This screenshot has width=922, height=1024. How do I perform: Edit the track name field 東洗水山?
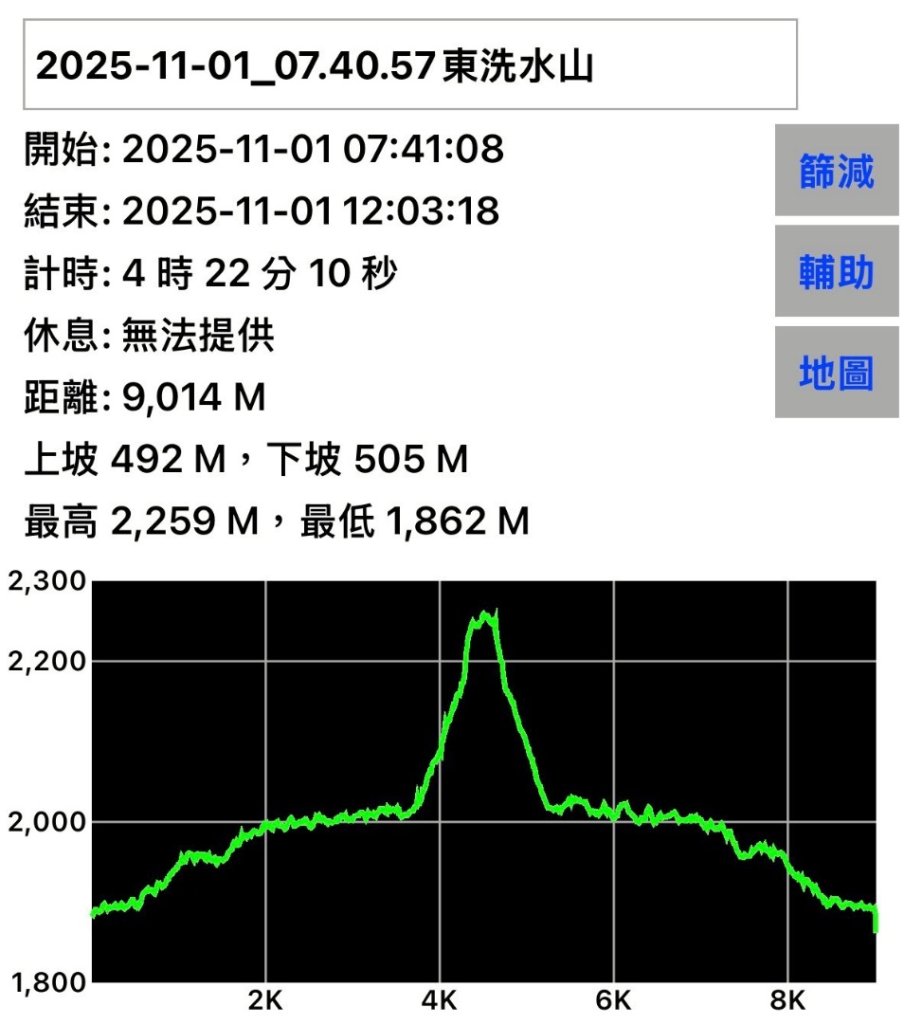pyautogui.click(x=410, y=65)
